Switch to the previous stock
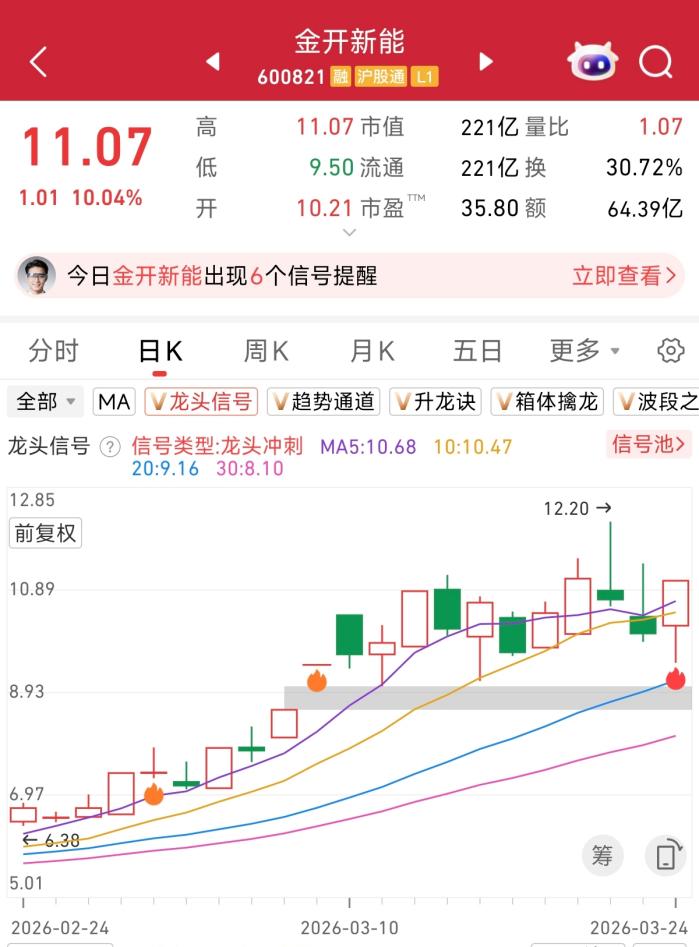699x947 pixels. coord(212,62)
